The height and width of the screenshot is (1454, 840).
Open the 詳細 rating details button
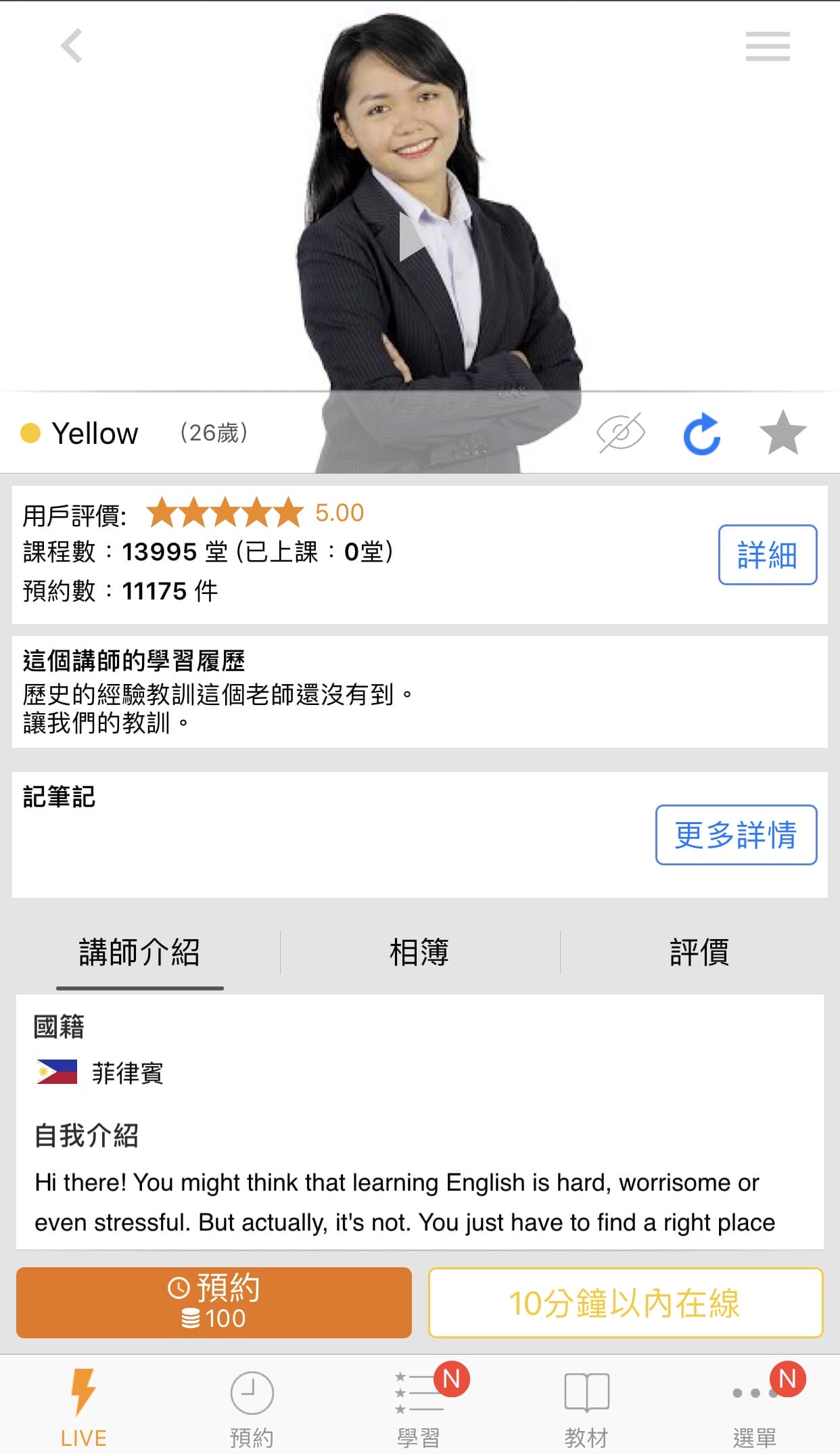(x=767, y=555)
